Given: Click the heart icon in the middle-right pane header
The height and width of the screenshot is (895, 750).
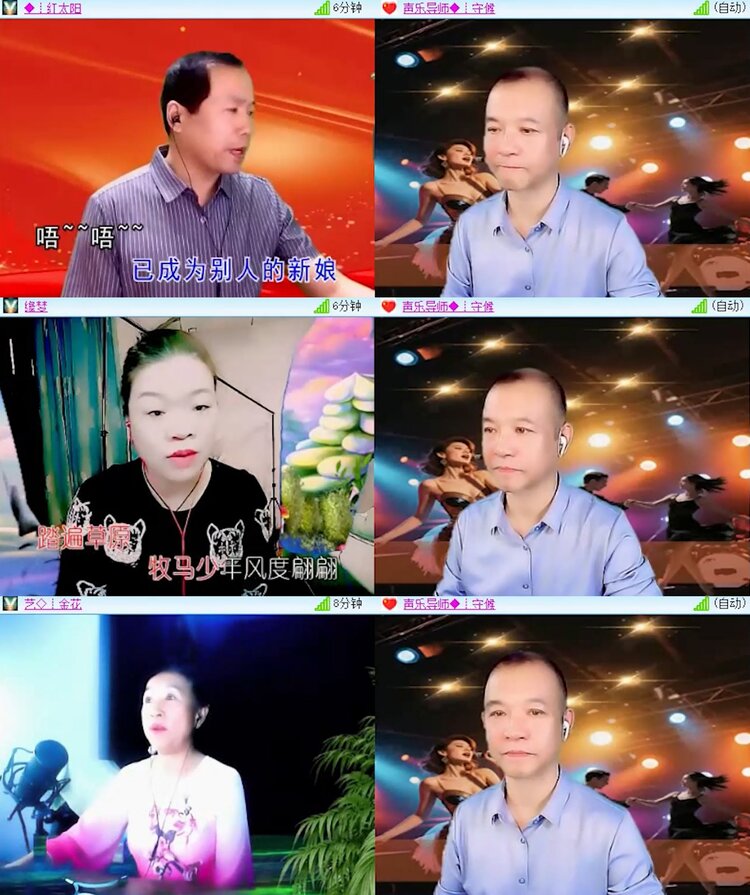Looking at the screenshot, I should 389,305.
